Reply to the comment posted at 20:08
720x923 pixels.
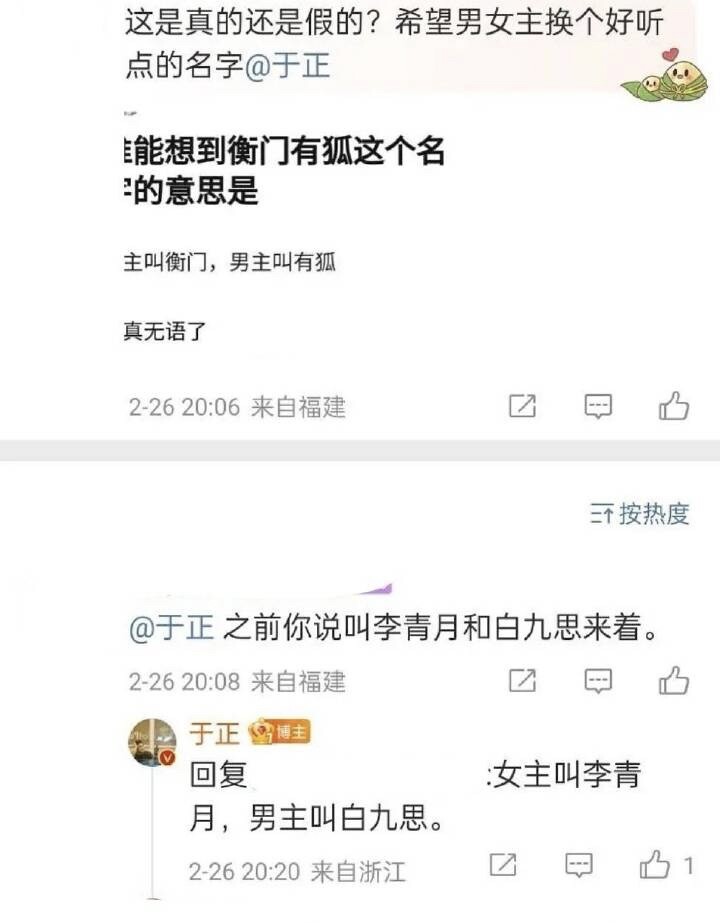click(598, 681)
